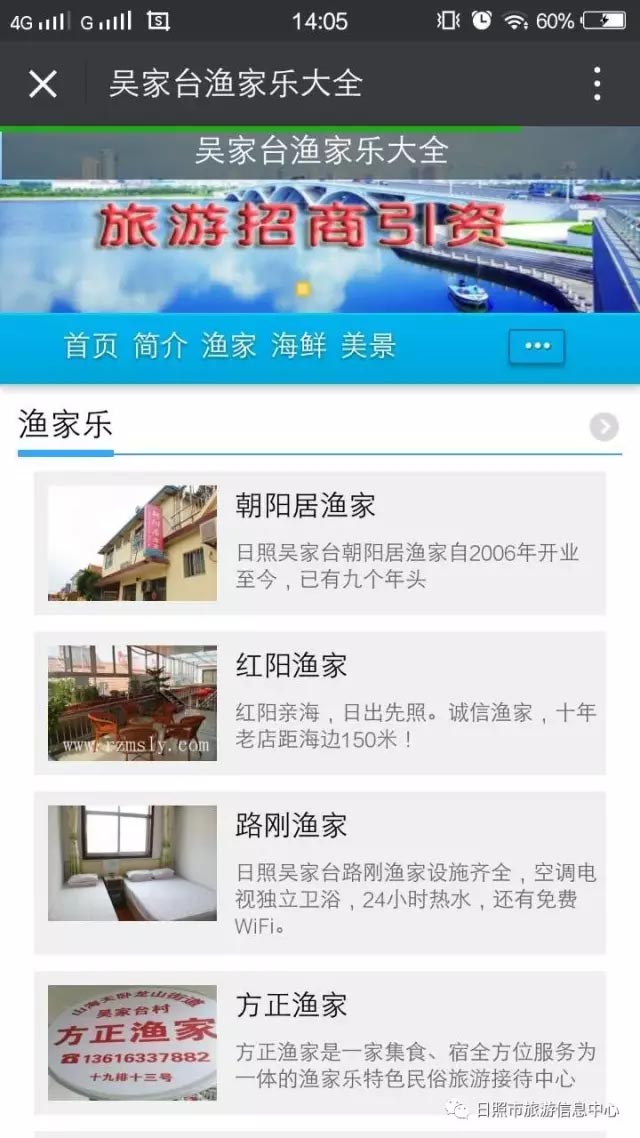This screenshot has height=1138, width=640.
Task: Close the page with the X button
Action: (x=43, y=84)
